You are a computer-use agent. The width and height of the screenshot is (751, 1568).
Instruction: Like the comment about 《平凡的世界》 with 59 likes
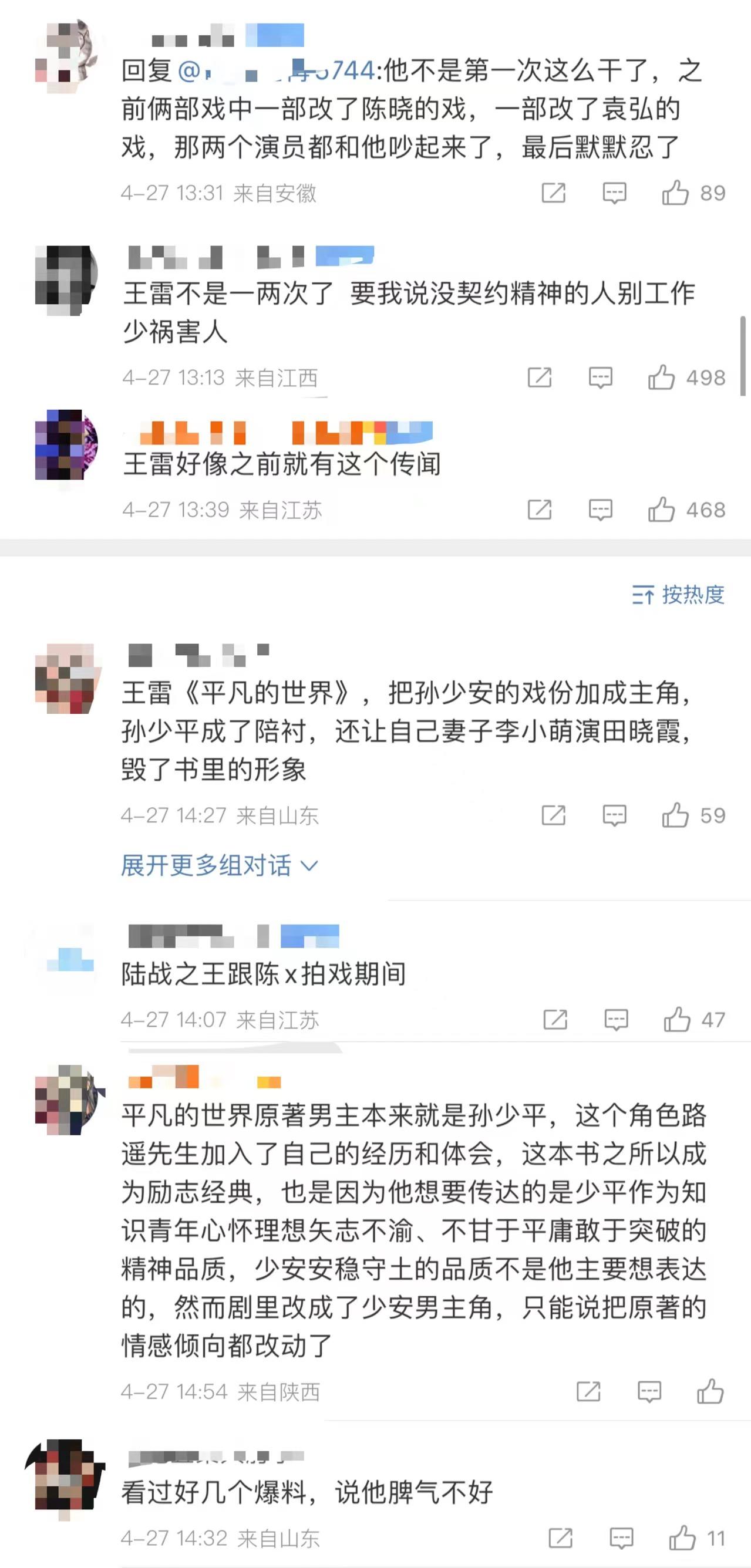coord(675,815)
